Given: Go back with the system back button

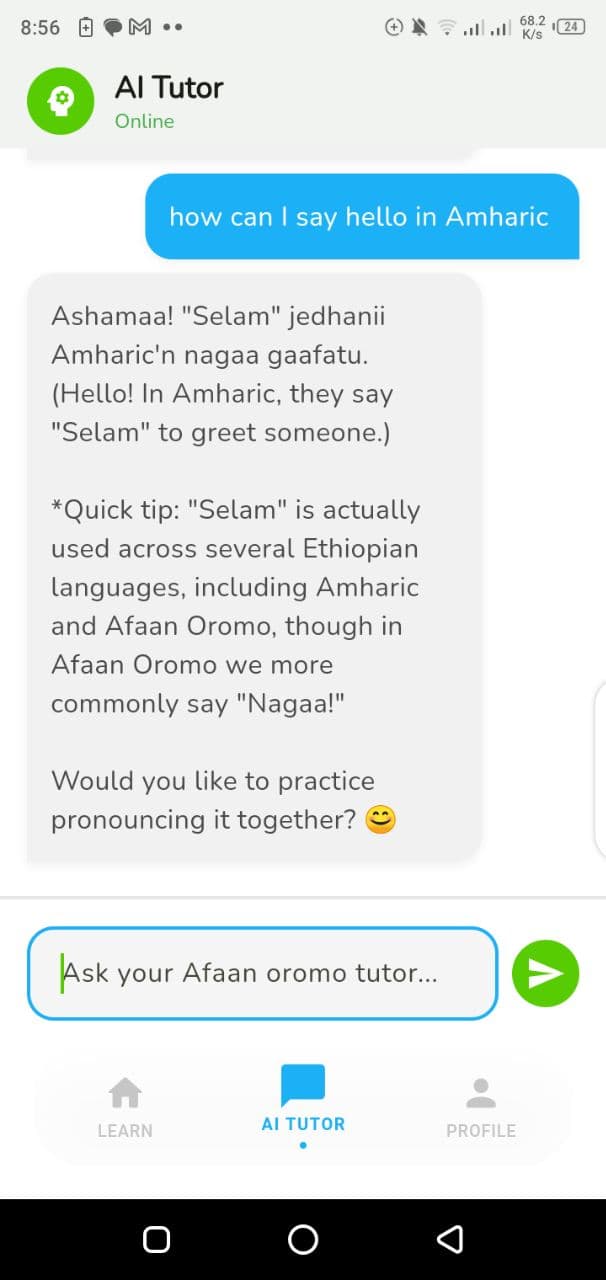Looking at the screenshot, I should click(x=450, y=1240).
